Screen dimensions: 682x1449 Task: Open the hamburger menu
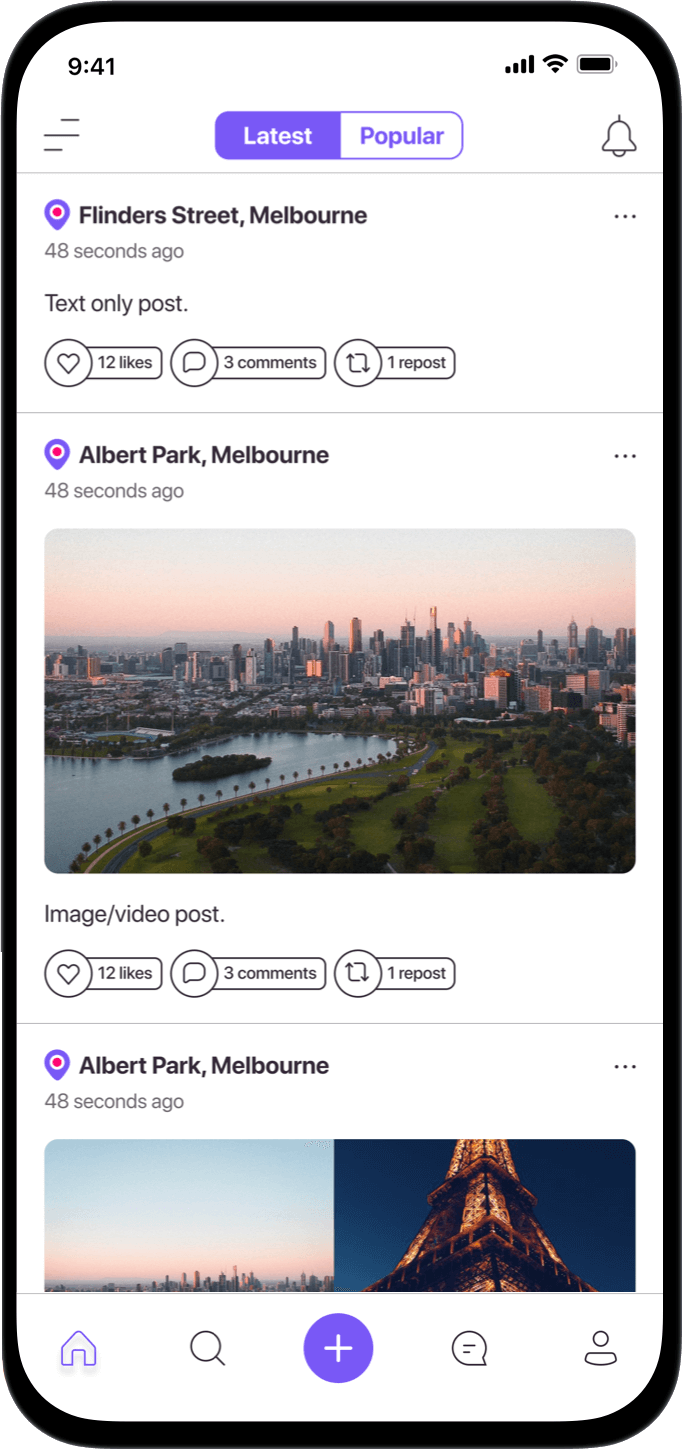pos(61,135)
